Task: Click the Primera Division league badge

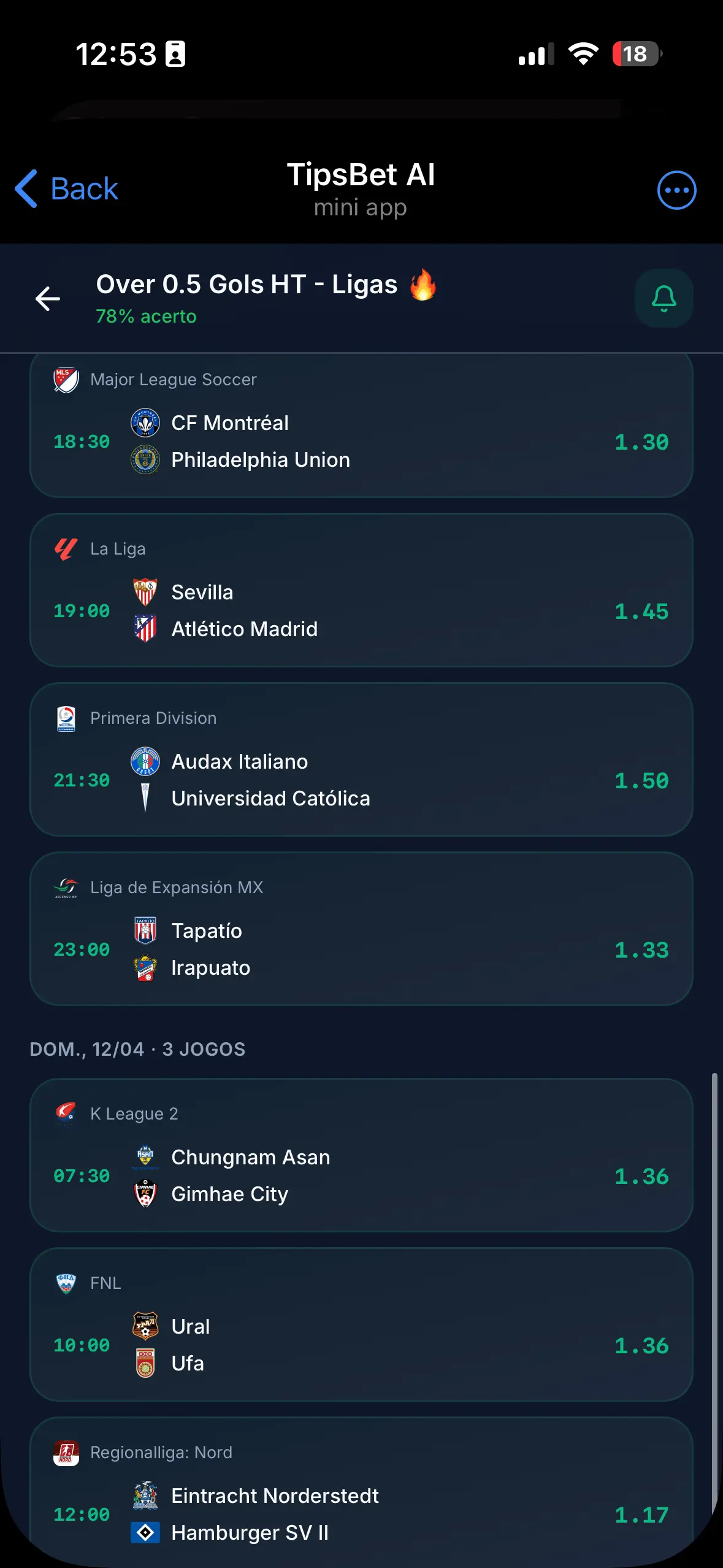Action: pos(65,718)
